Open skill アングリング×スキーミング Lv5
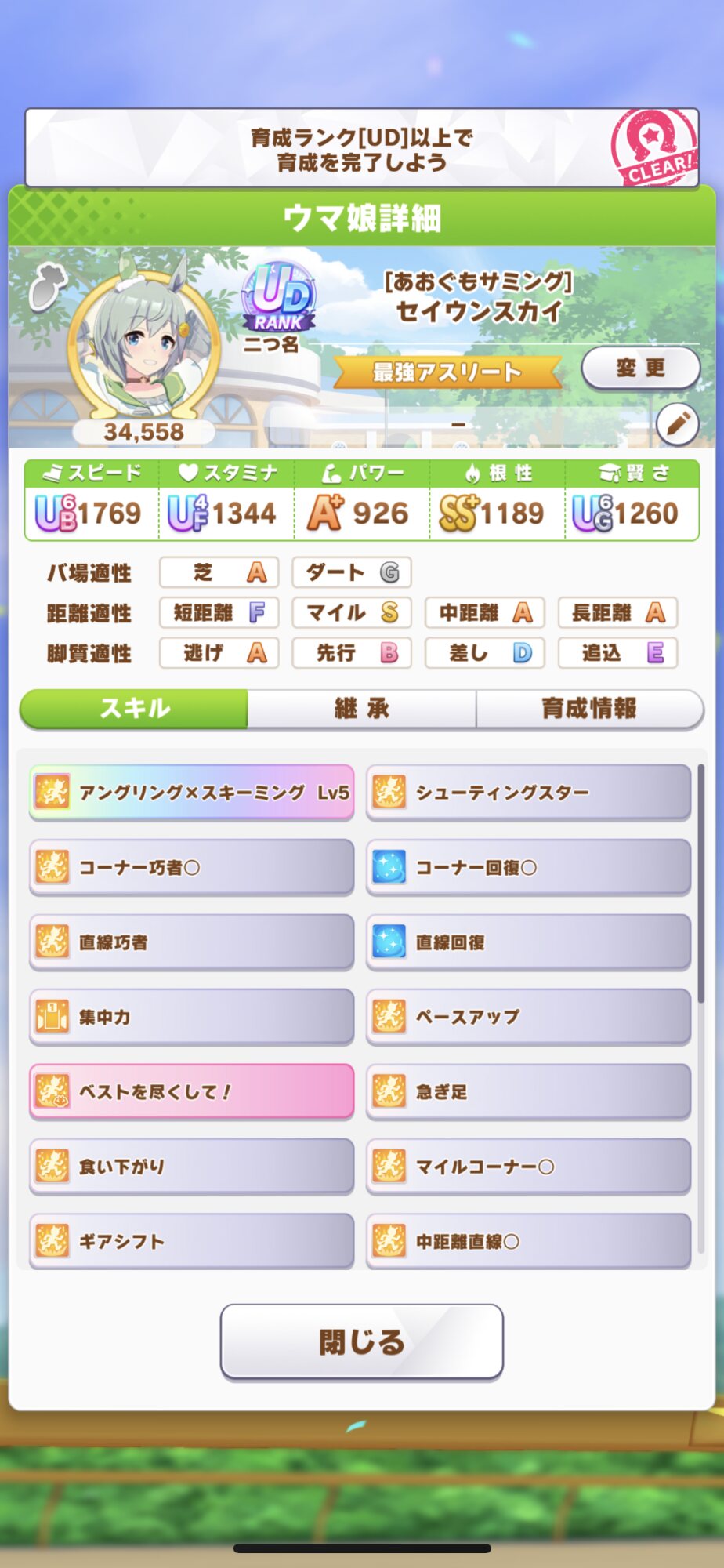The width and height of the screenshot is (724, 1568). click(192, 793)
